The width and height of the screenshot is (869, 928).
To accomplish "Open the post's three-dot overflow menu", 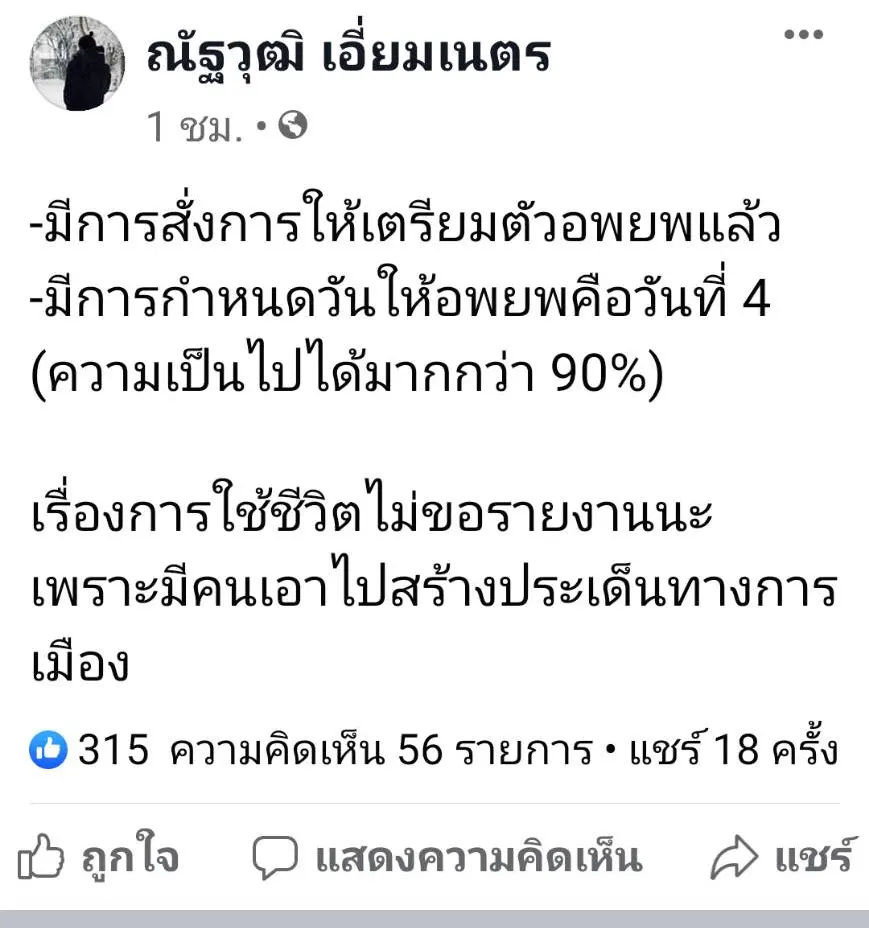I will pos(802,35).
